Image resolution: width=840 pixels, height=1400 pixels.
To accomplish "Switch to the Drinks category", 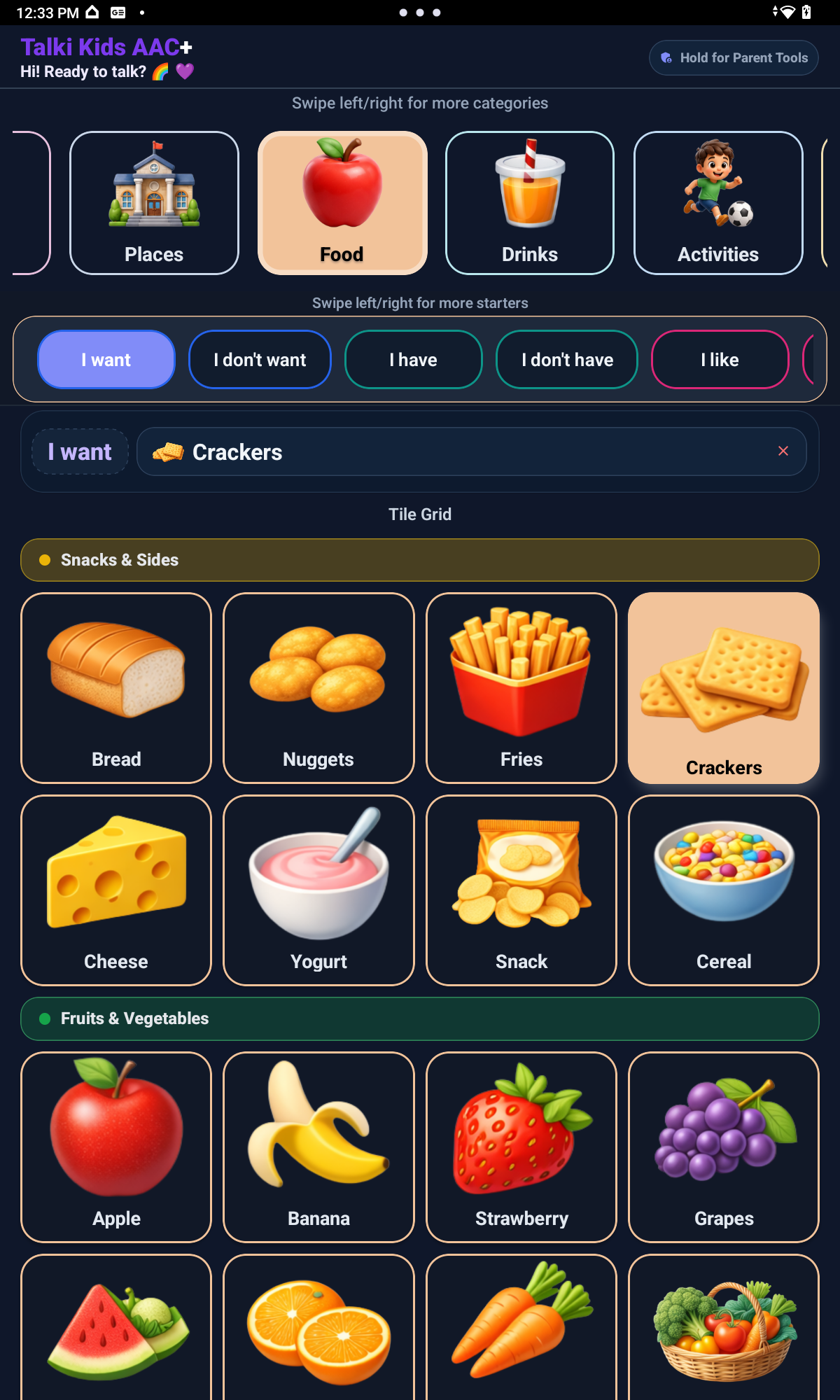I will pyautogui.click(x=530, y=203).
